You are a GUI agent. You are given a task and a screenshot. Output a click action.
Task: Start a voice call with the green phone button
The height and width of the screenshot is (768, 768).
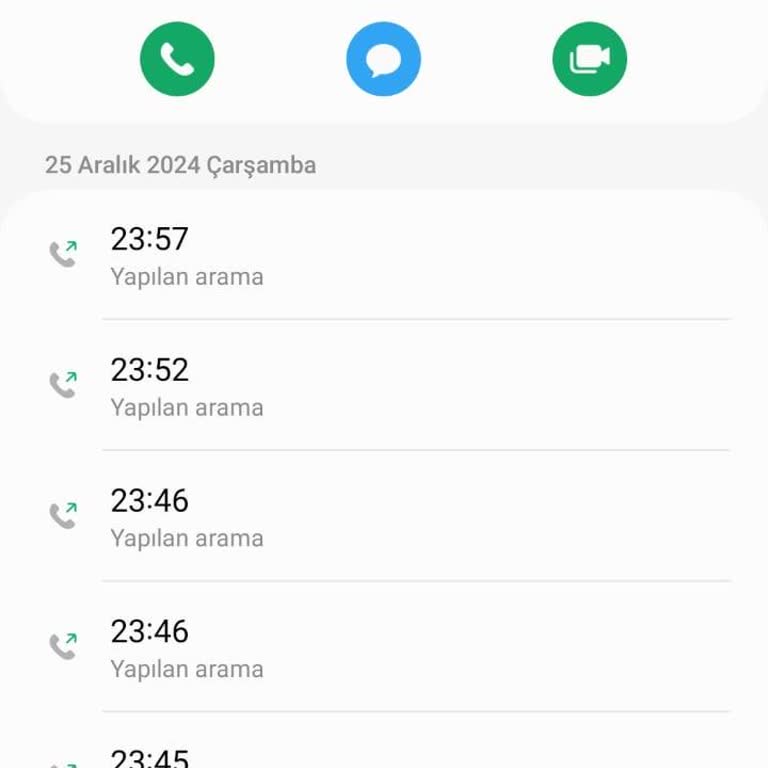(177, 59)
